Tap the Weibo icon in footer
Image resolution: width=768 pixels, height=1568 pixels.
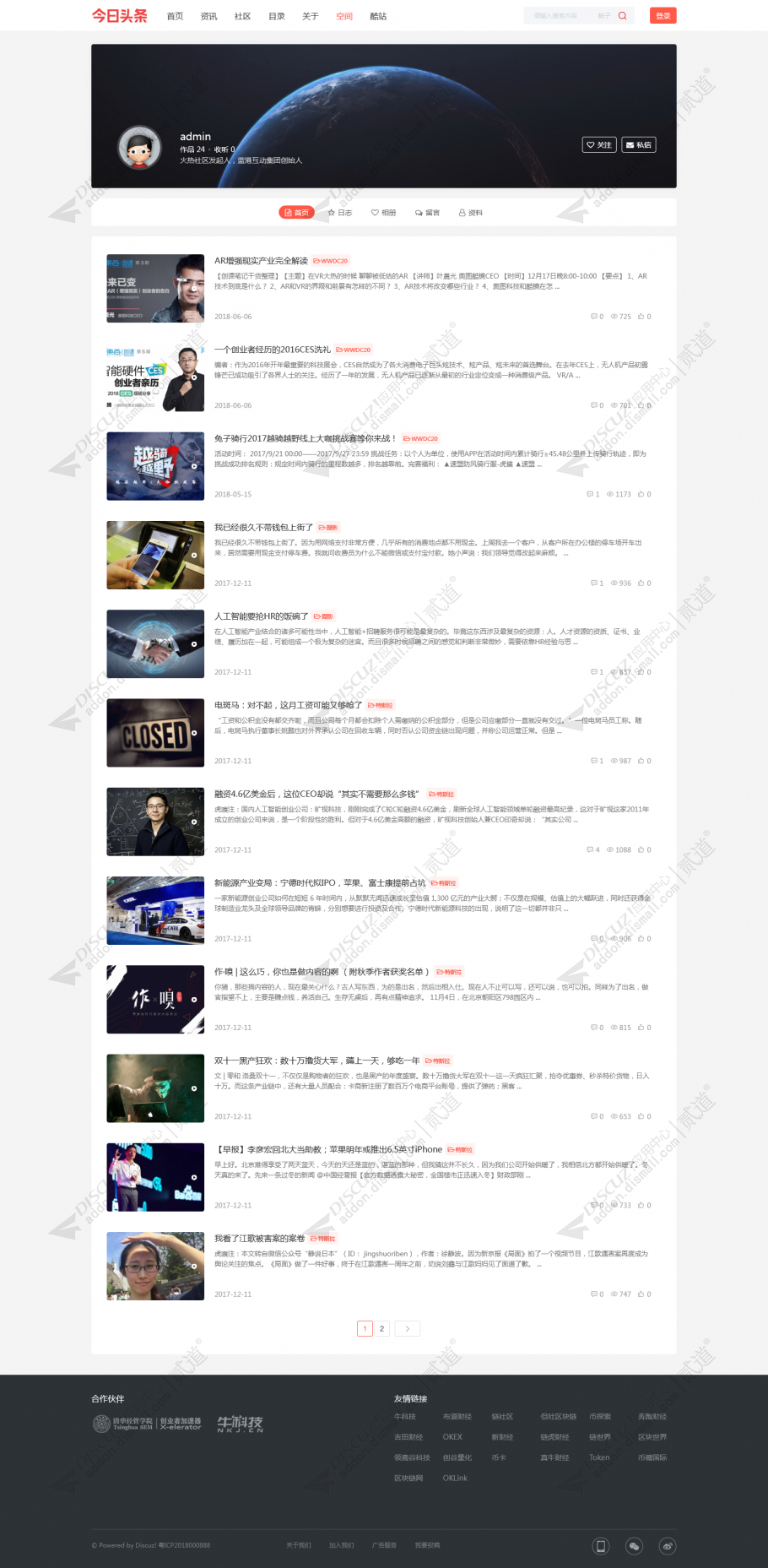tap(668, 1546)
